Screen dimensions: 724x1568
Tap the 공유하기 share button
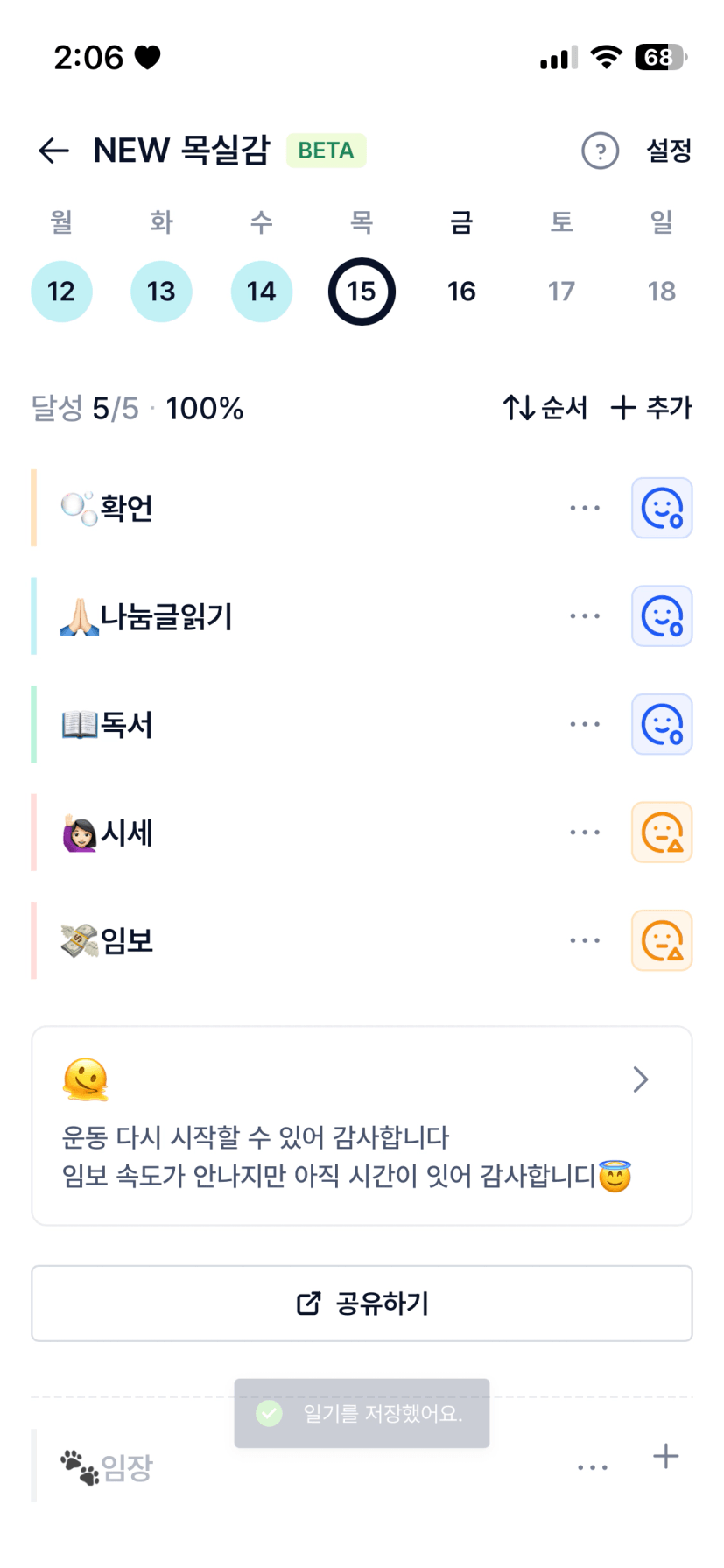point(362,1304)
